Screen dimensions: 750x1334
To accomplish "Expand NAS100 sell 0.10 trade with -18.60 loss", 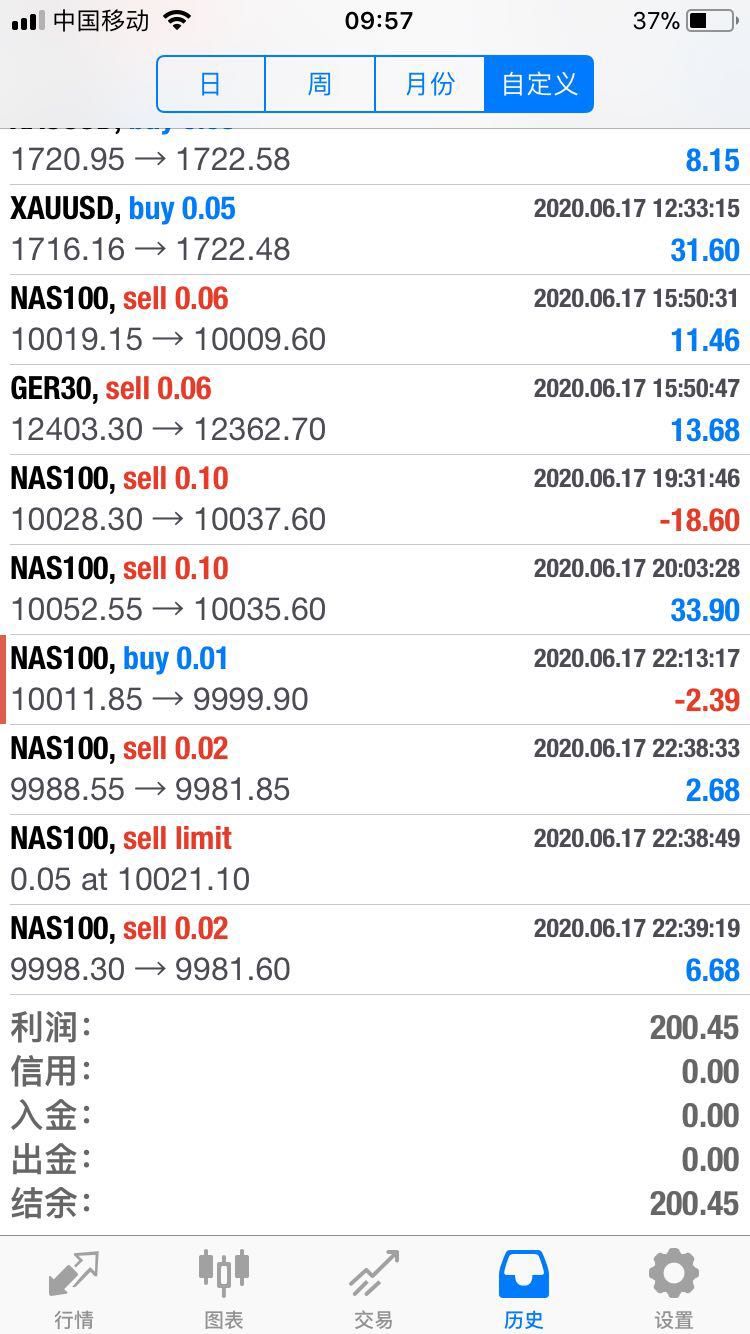I will pyautogui.click(x=375, y=500).
